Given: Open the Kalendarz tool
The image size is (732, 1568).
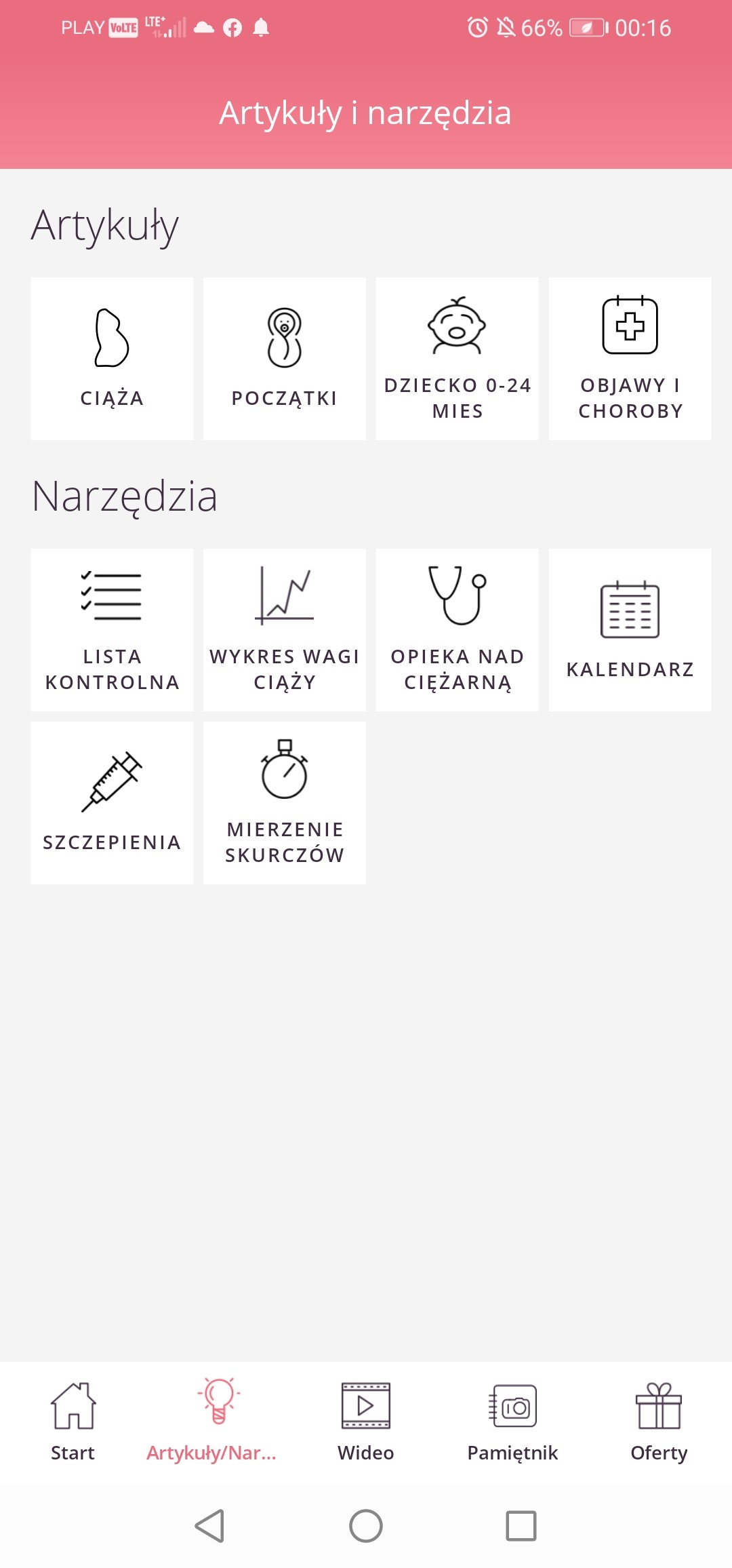Looking at the screenshot, I should coord(630,630).
